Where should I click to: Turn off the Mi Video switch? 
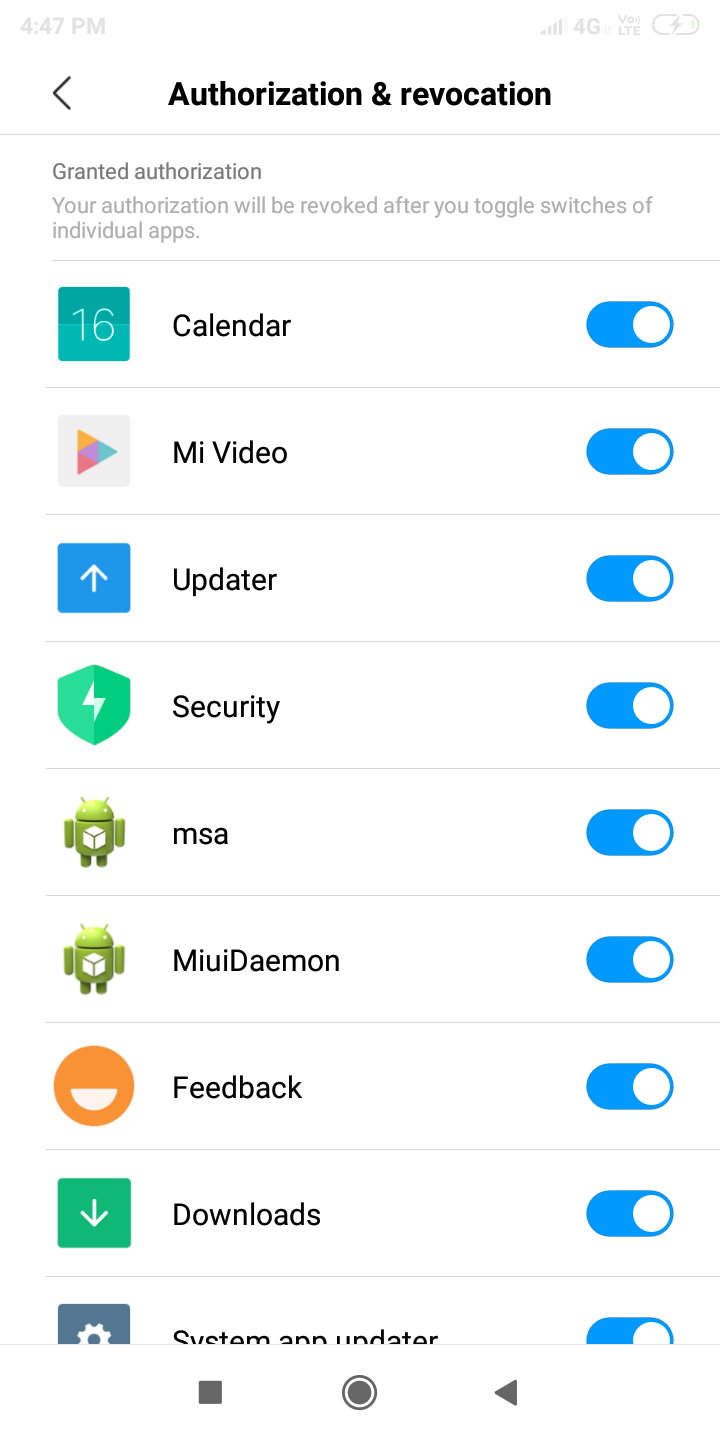pos(629,453)
